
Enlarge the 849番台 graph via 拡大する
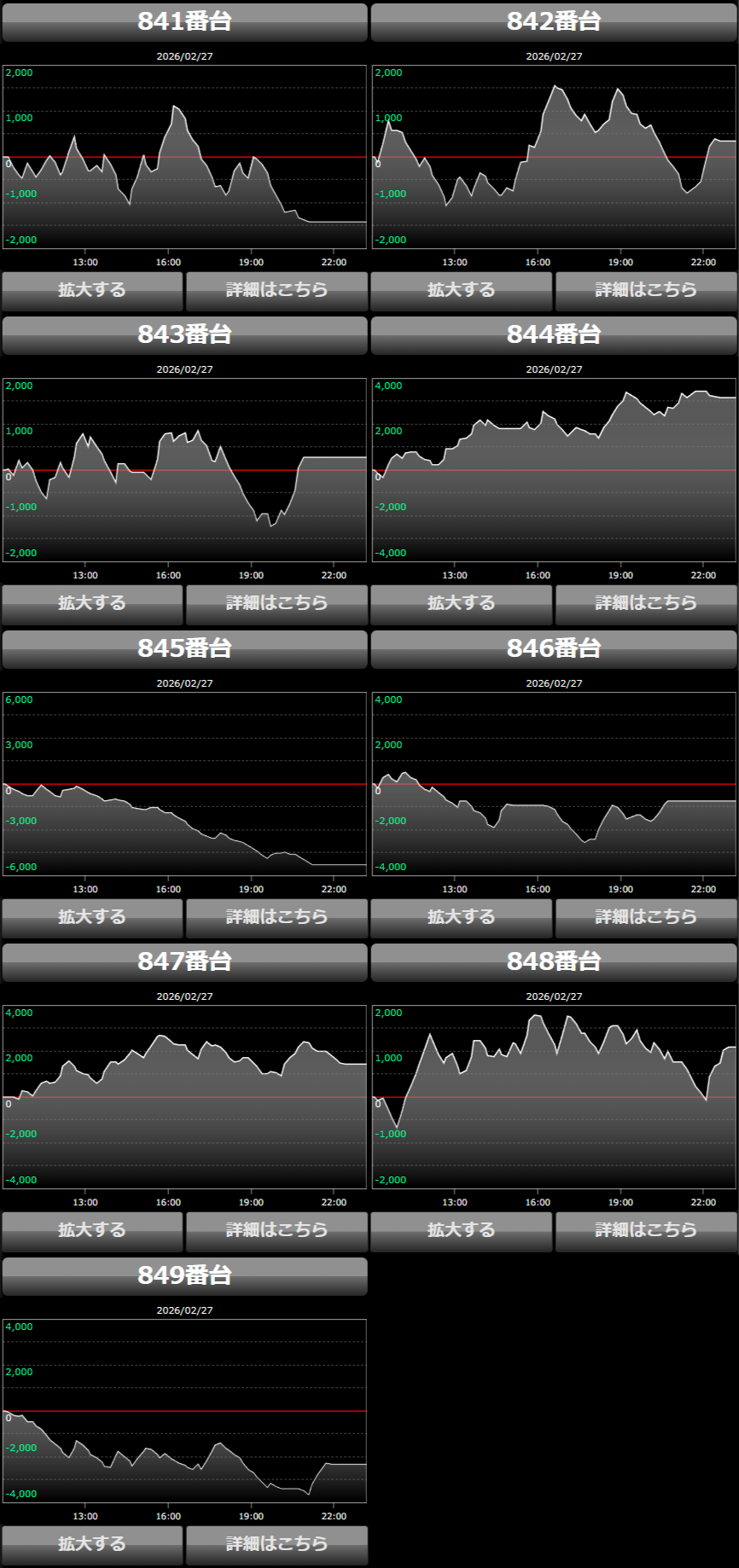coord(92,1544)
